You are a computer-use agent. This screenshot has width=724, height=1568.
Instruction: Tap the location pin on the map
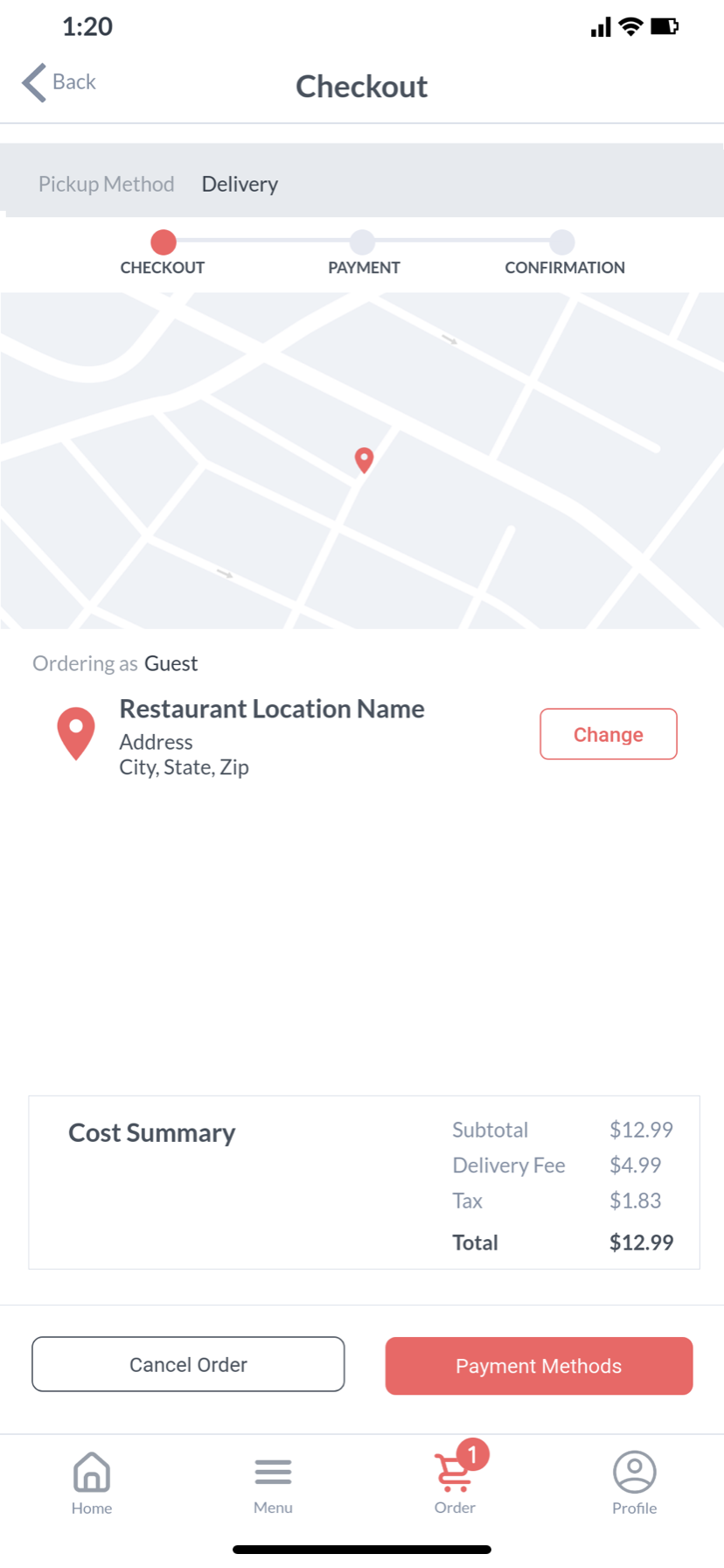(x=364, y=459)
